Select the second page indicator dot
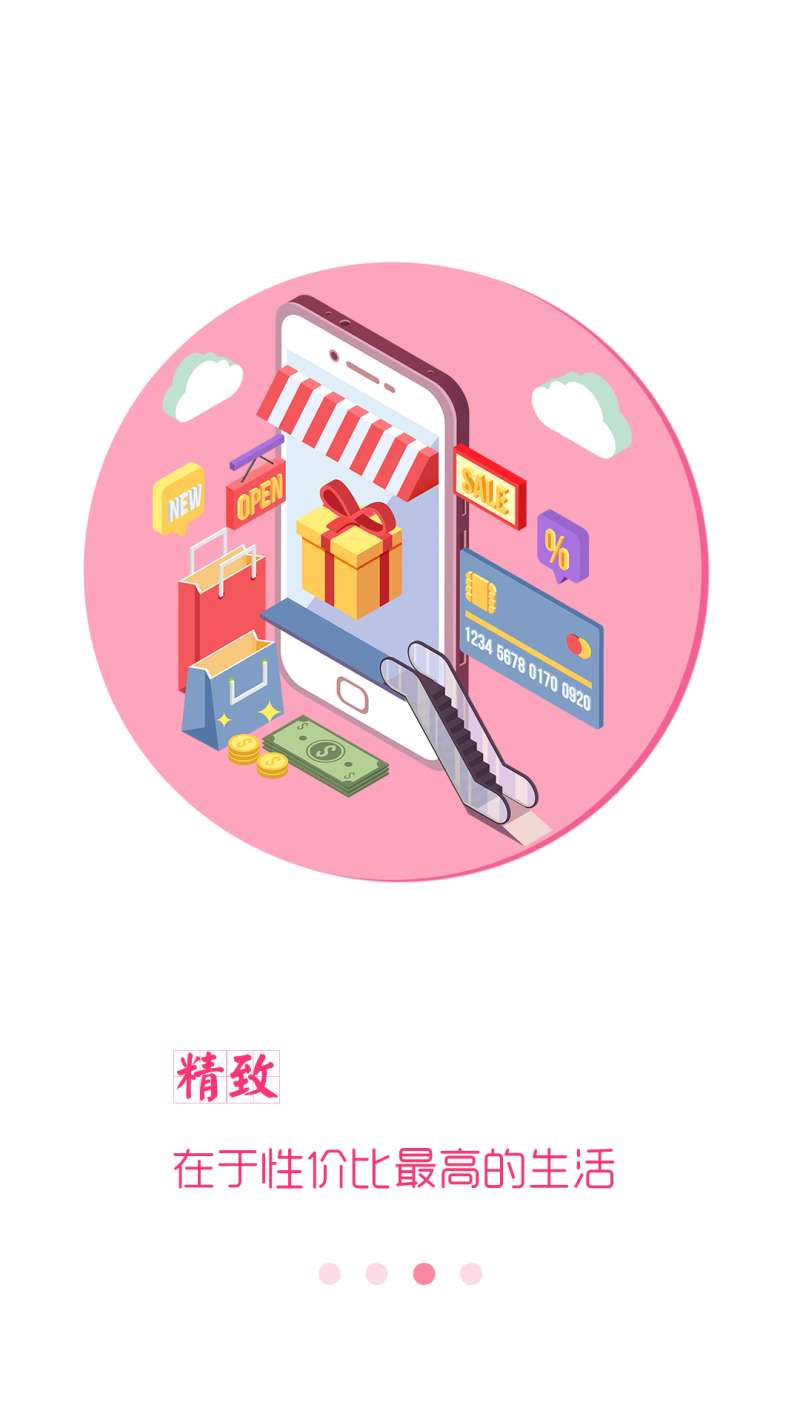The width and height of the screenshot is (800, 1422). point(376,1273)
